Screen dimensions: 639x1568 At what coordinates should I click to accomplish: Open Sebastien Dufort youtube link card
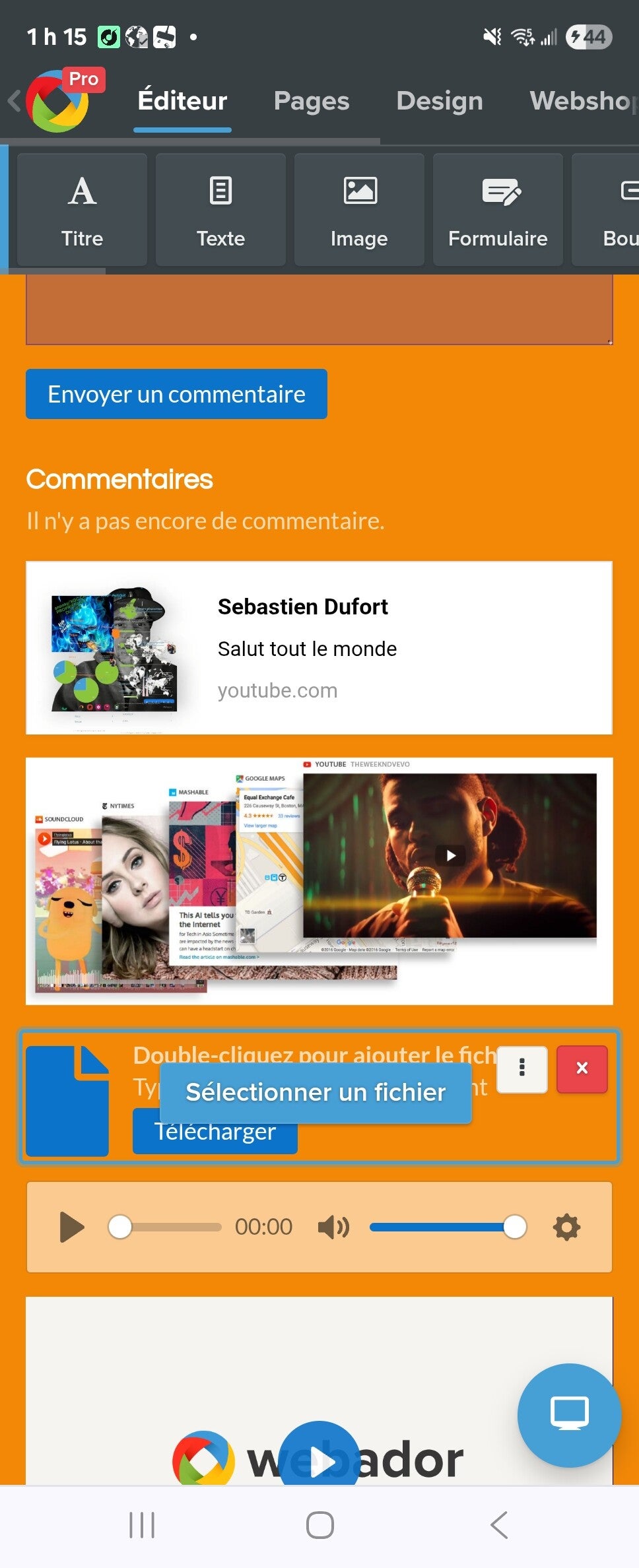click(x=319, y=647)
